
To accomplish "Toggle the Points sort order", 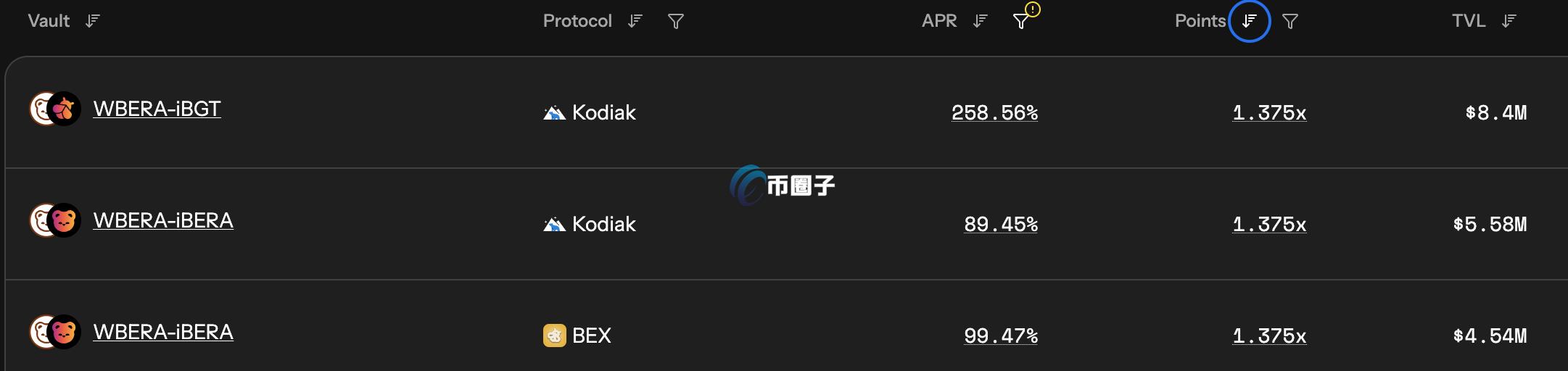I will point(1249,21).
